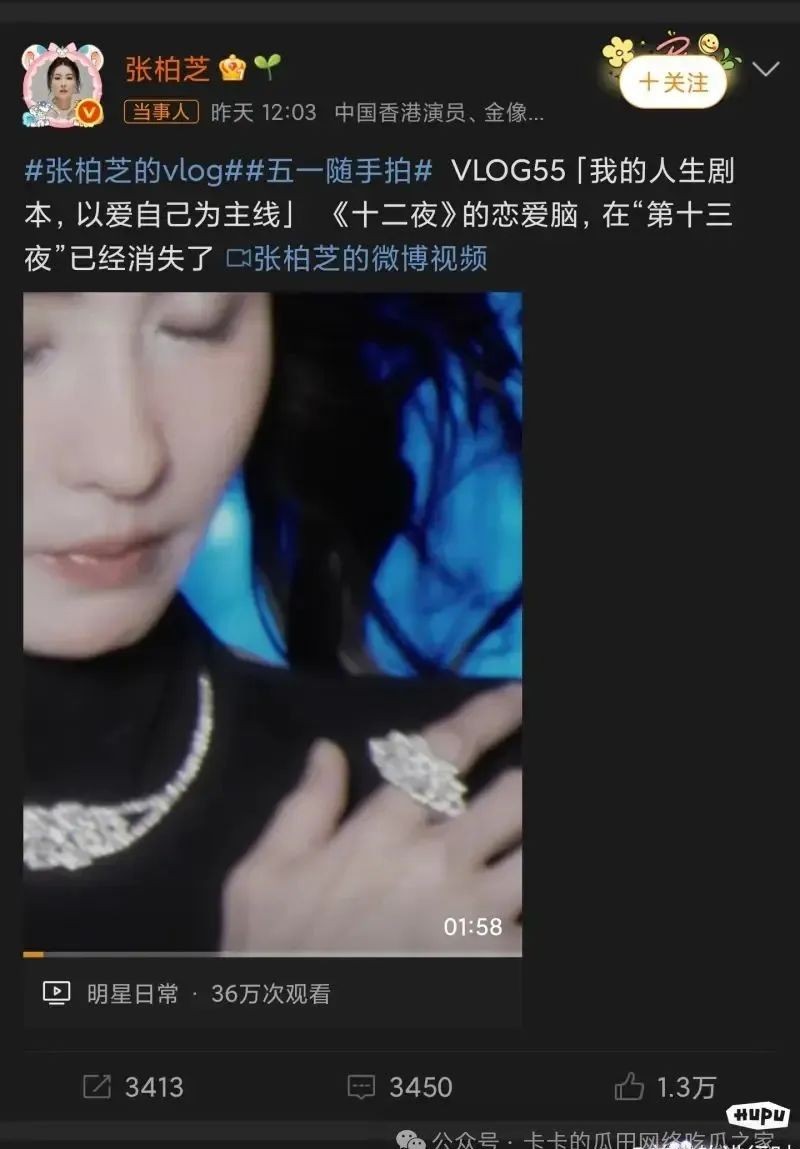Open the 明星日常 video channel
The height and width of the screenshot is (1149, 800).
[x=132, y=993]
